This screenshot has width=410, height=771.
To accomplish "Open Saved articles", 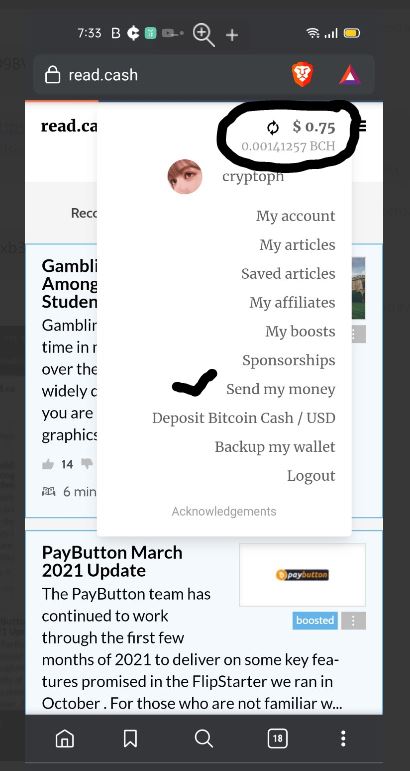I will point(288,273).
